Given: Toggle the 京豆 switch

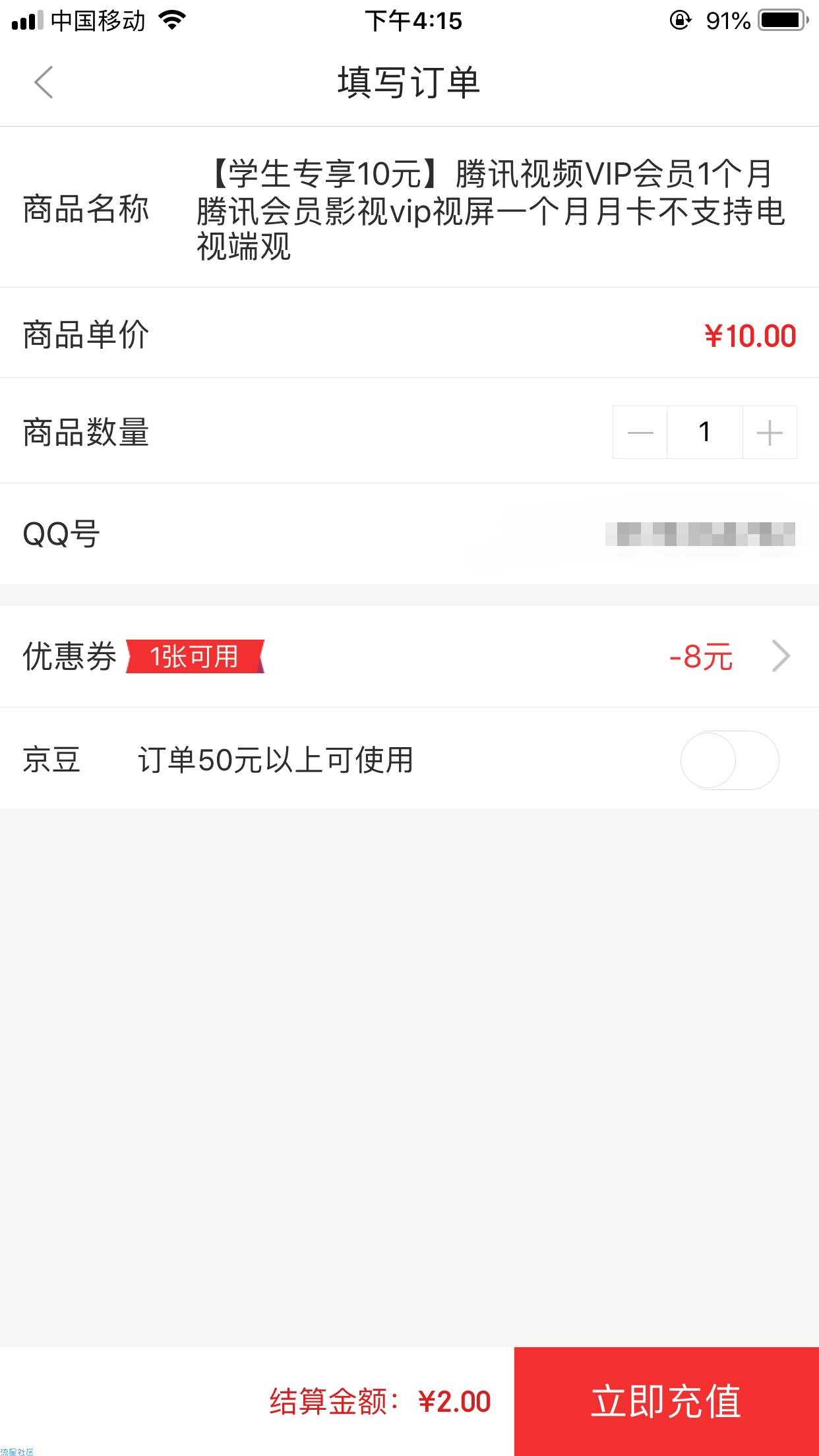Looking at the screenshot, I should (x=729, y=760).
